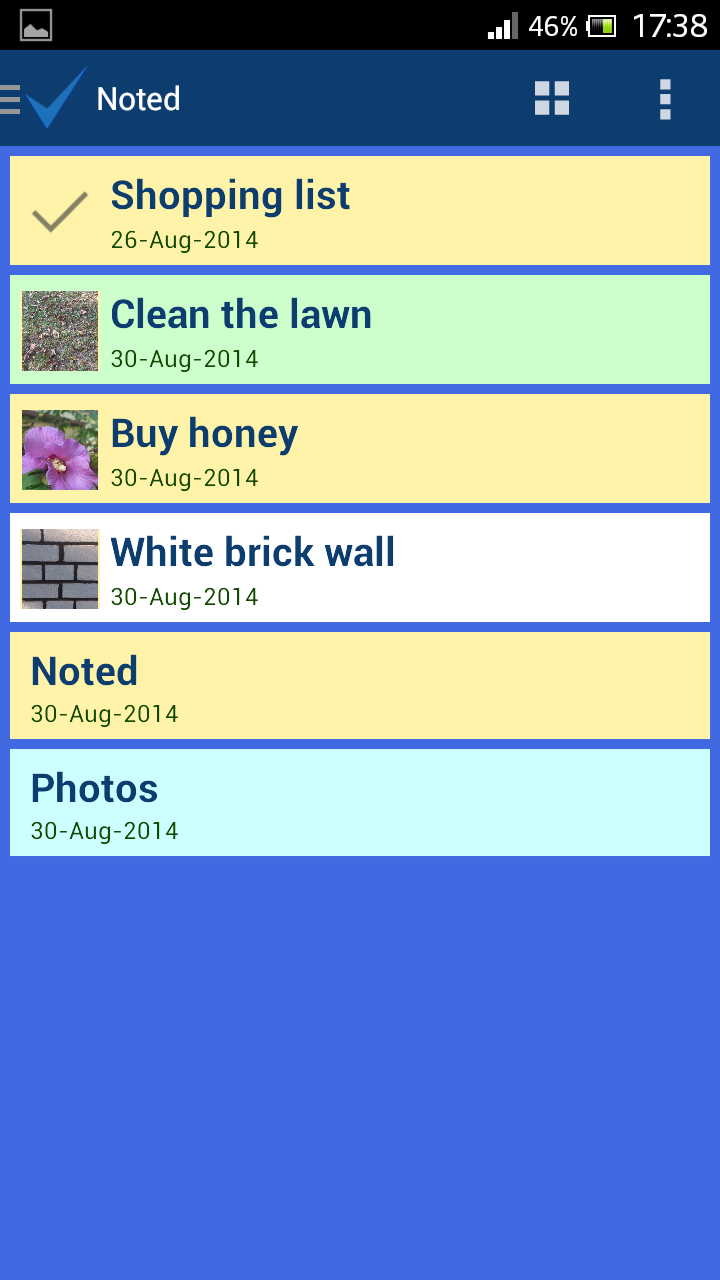Click the 26-Aug-2014 date on Shopping list
The height and width of the screenshot is (1280, 720).
pyautogui.click(x=185, y=240)
